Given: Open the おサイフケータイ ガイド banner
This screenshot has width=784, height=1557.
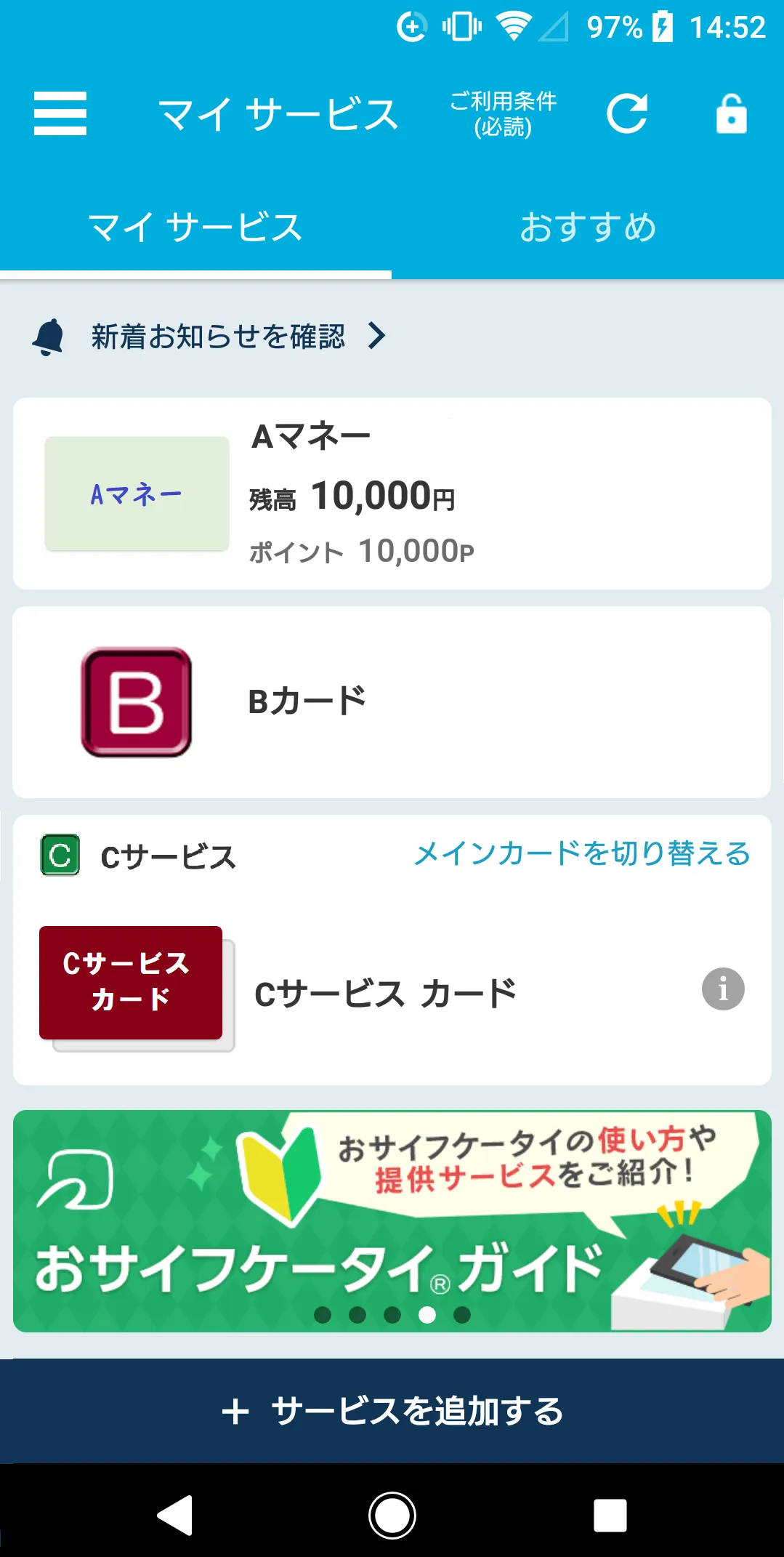Looking at the screenshot, I should click(x=392, y=1221).
